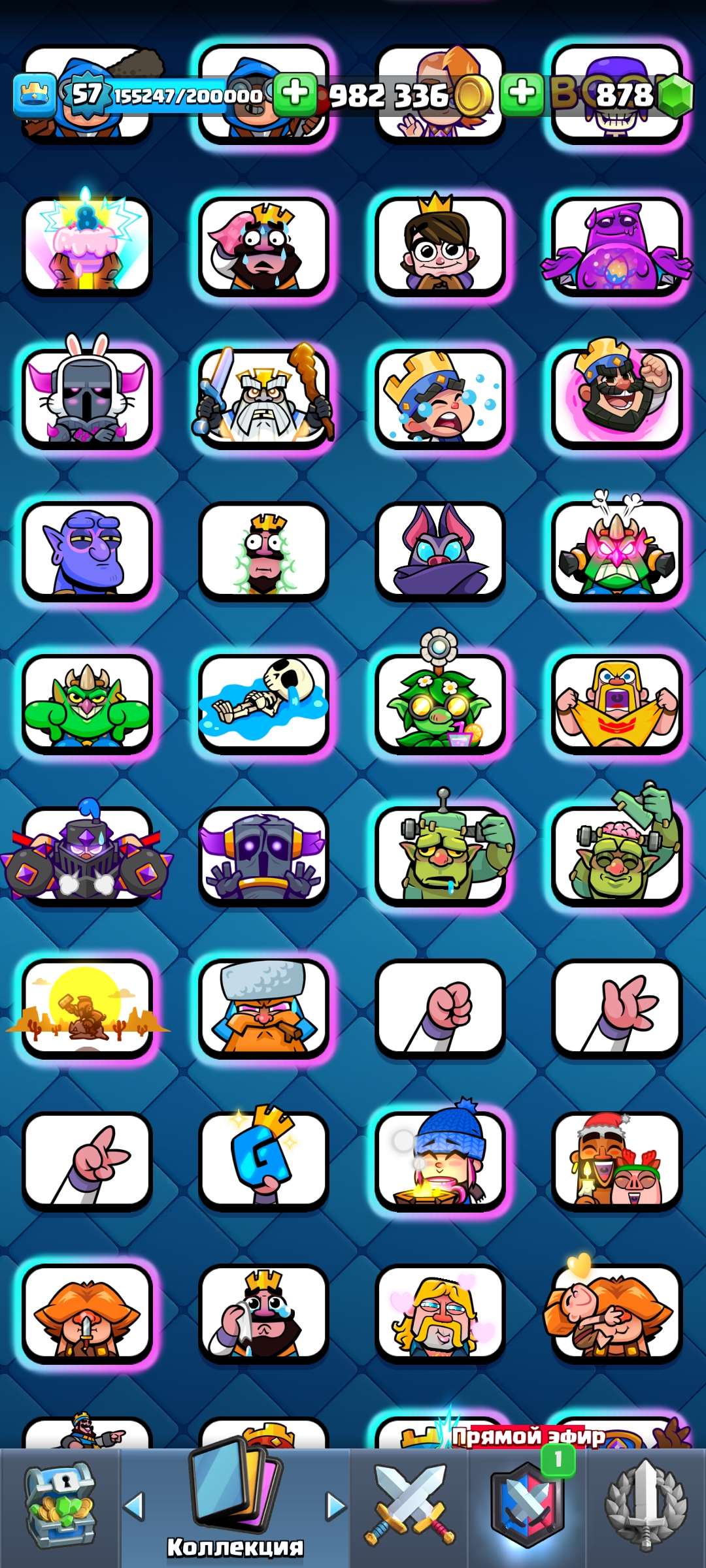Tap the right arrow beside Коллекция
Image resolution: width=706 pixels, height=1568 pixels.
pyautogui.click(x=336, y=1506)
